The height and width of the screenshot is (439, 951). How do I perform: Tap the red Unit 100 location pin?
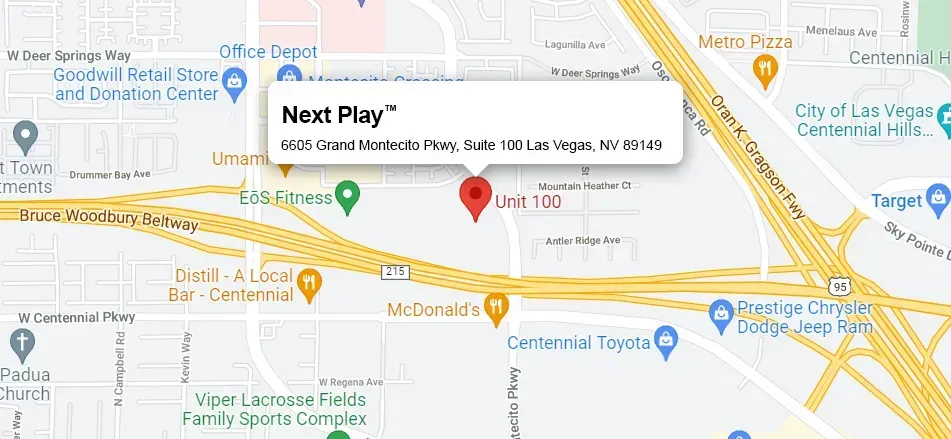(476, 197)
